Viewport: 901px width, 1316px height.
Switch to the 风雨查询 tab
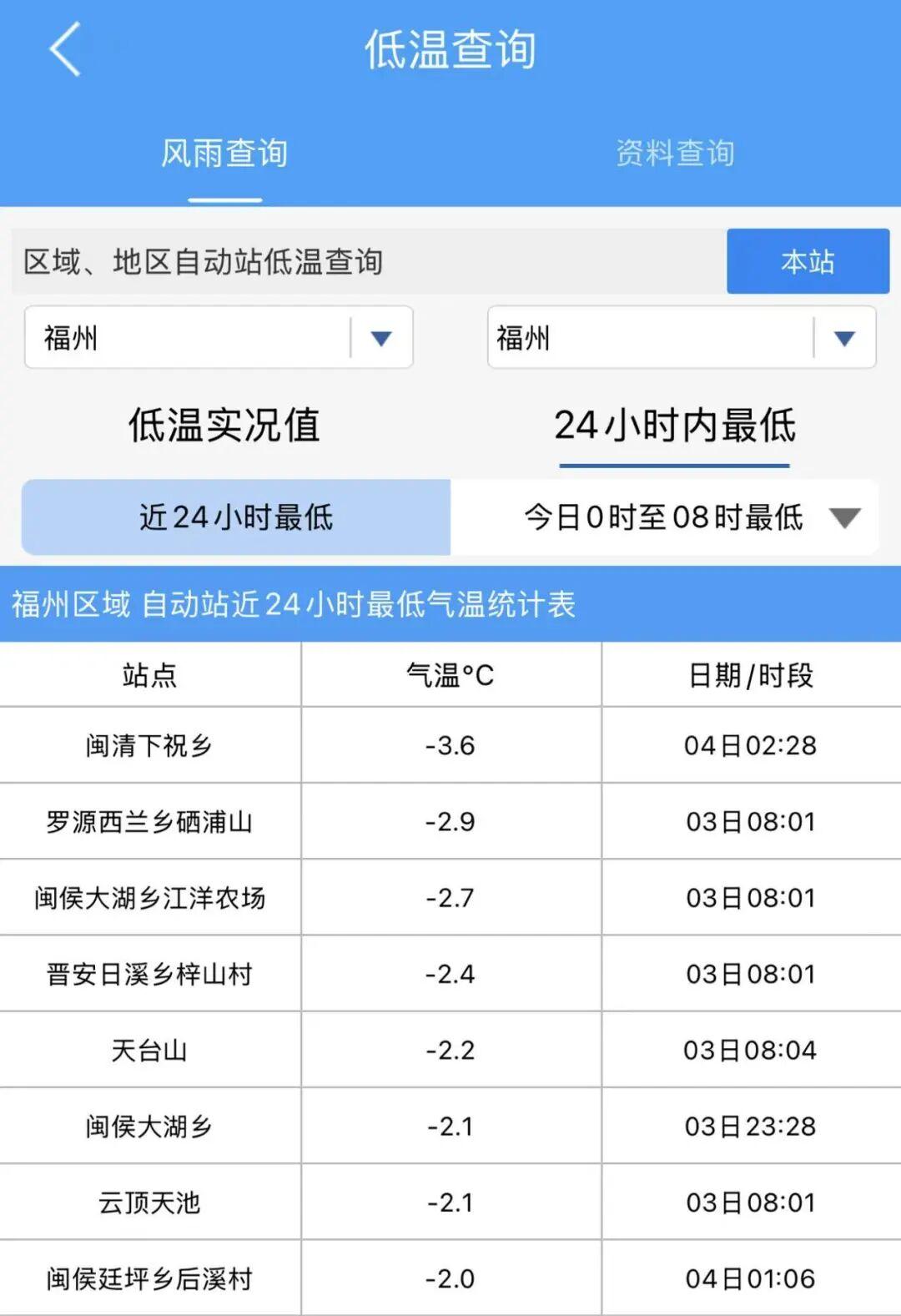[x=224, y=154]
